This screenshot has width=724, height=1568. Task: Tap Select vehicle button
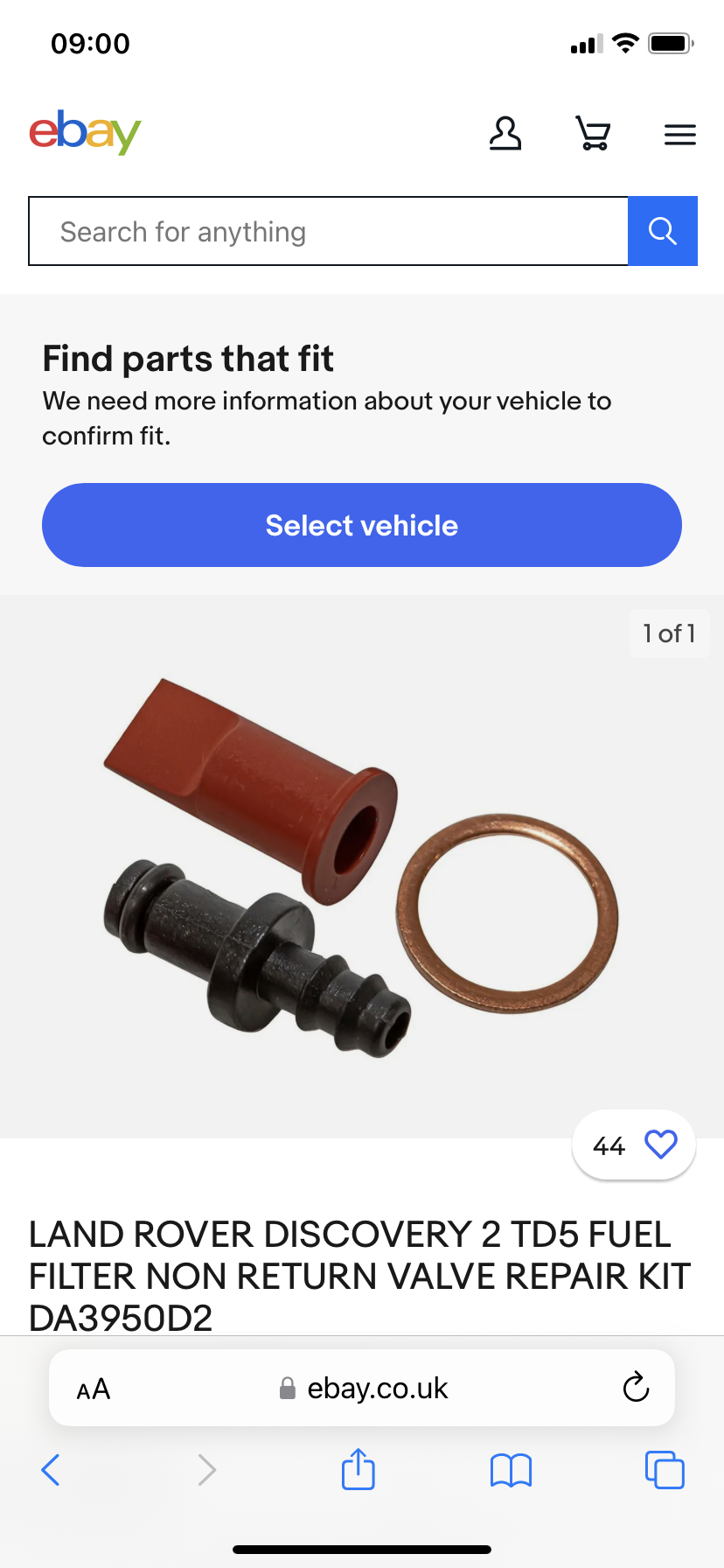[362, 525]
